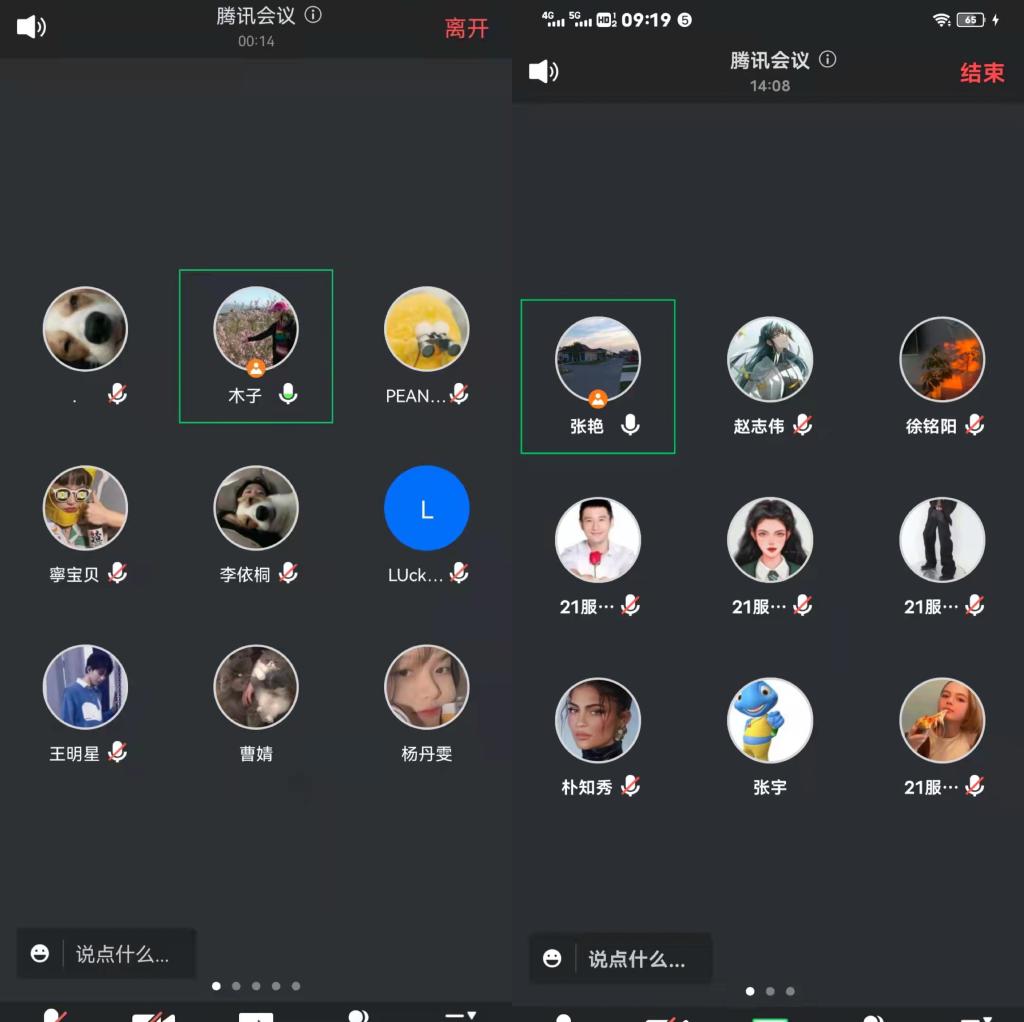1024x1022 pixels.
Task: Open meeting info icon beside the 14:08 timer
Action: 827,59
